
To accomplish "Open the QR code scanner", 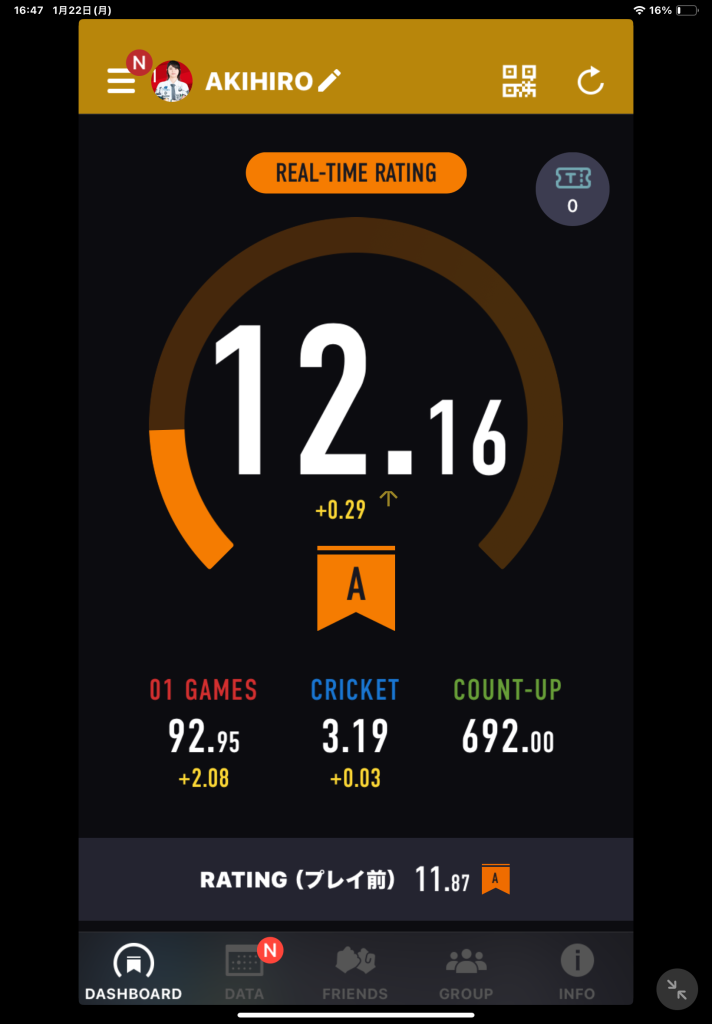I will click(519, 81).
